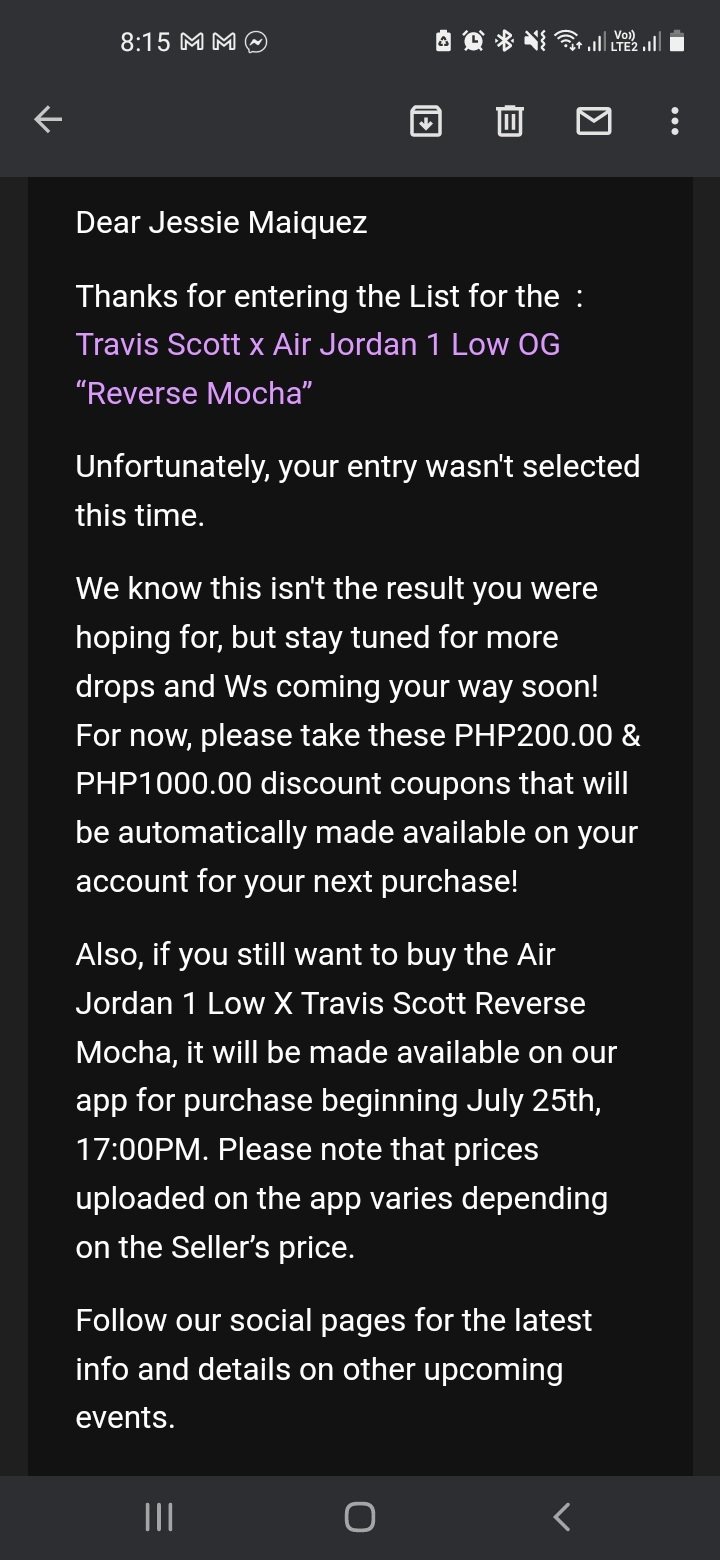Tap the system home button
Screen dimensions: 720x1560
[x=359, y=1517]
